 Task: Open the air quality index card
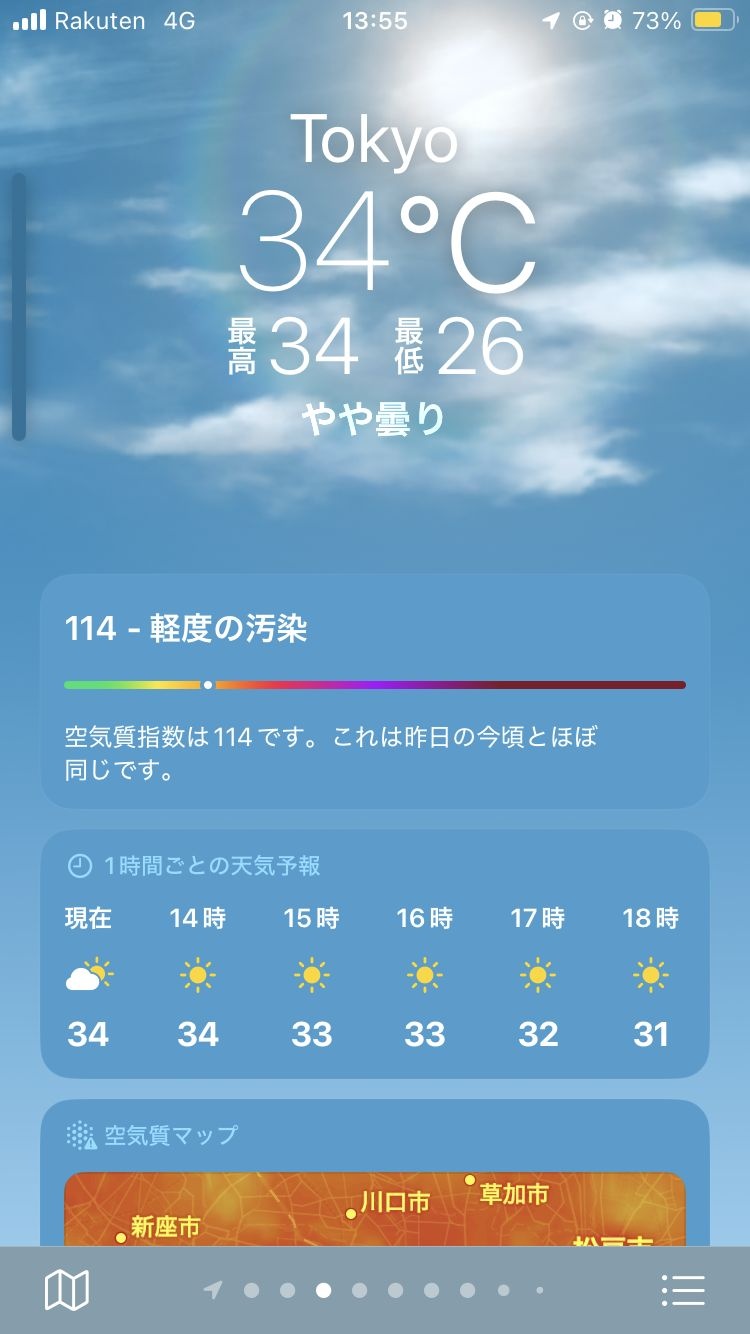coord(375,690)
